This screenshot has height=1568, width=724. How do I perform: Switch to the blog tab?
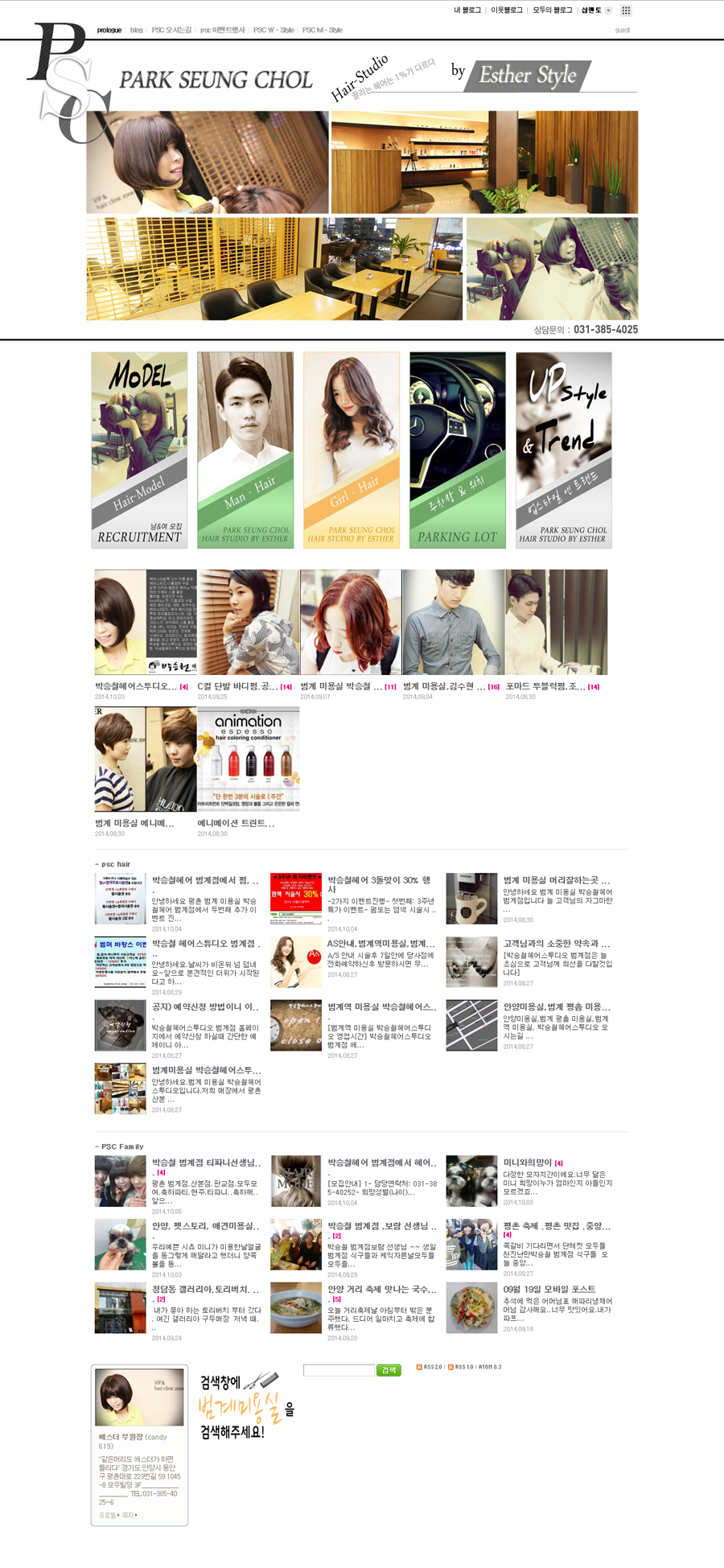[137, 31]
